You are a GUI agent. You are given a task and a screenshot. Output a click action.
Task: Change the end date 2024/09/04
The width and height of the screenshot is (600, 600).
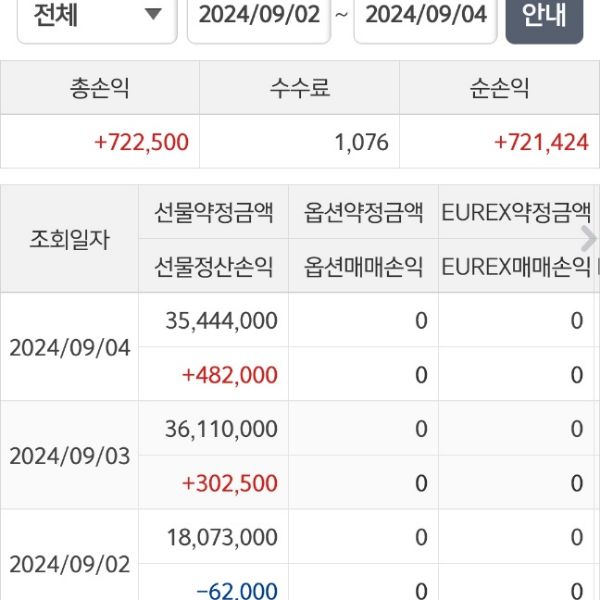tap(425, 16)
